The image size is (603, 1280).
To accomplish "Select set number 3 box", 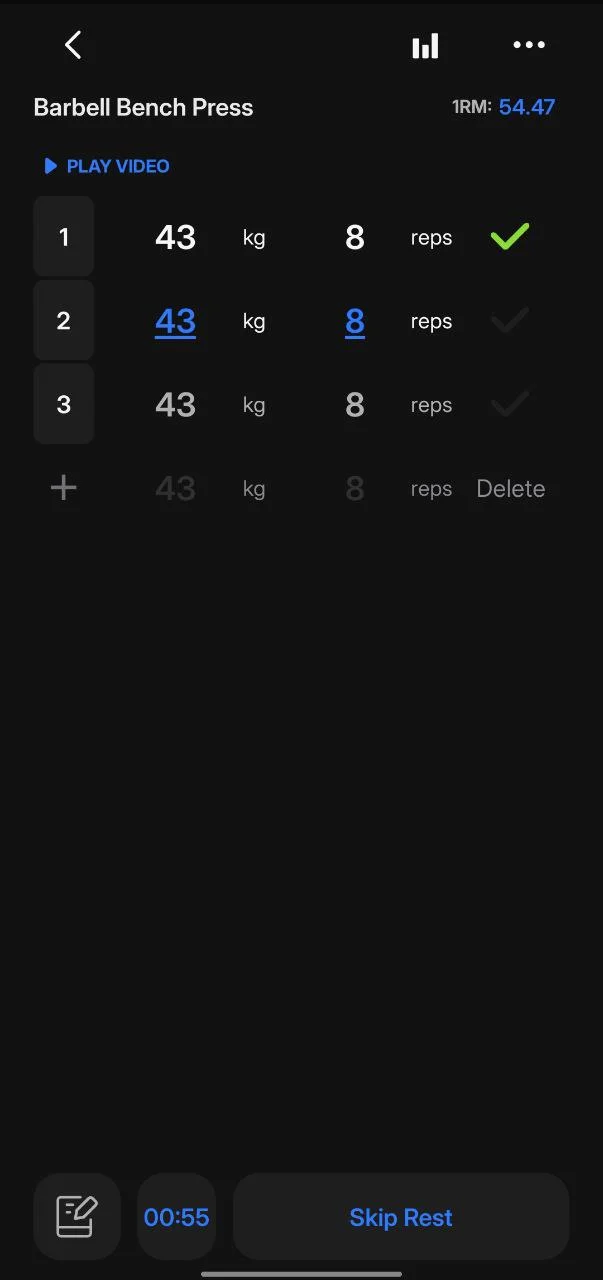I will [x=64, y=404].
